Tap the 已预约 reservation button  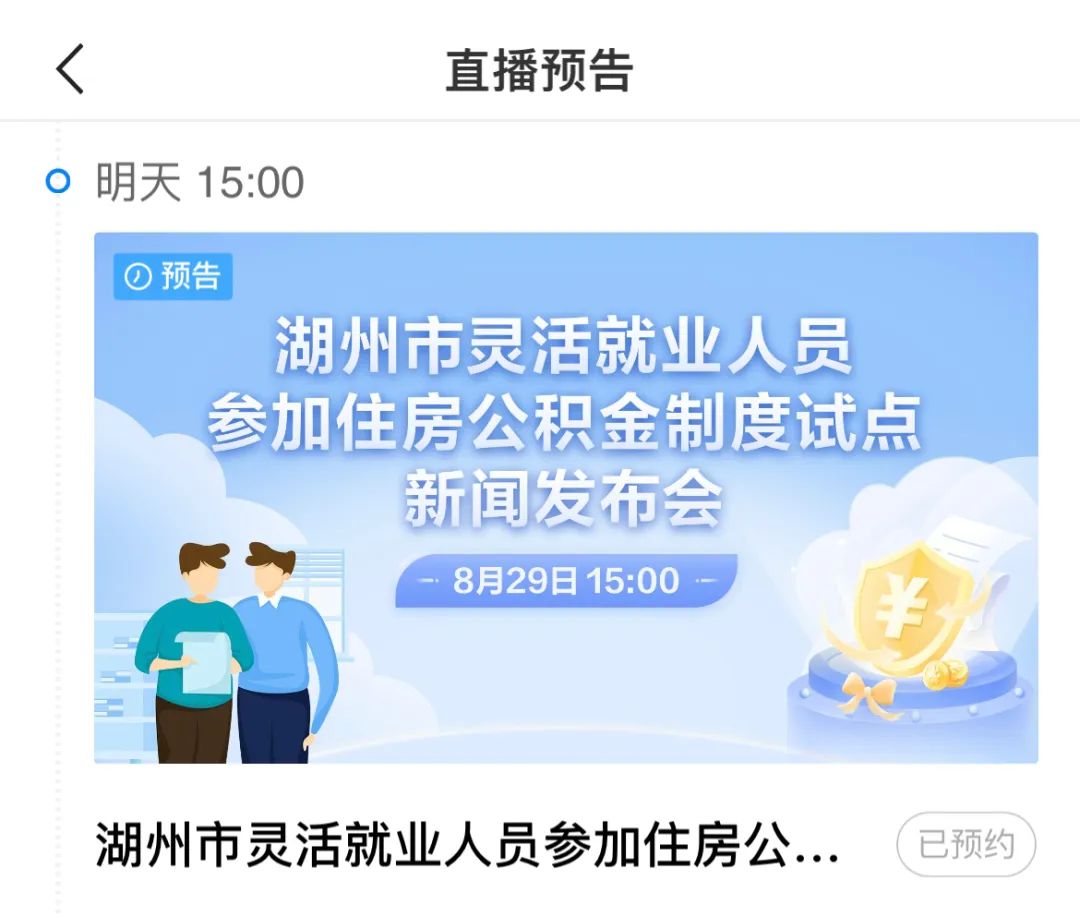965,845
